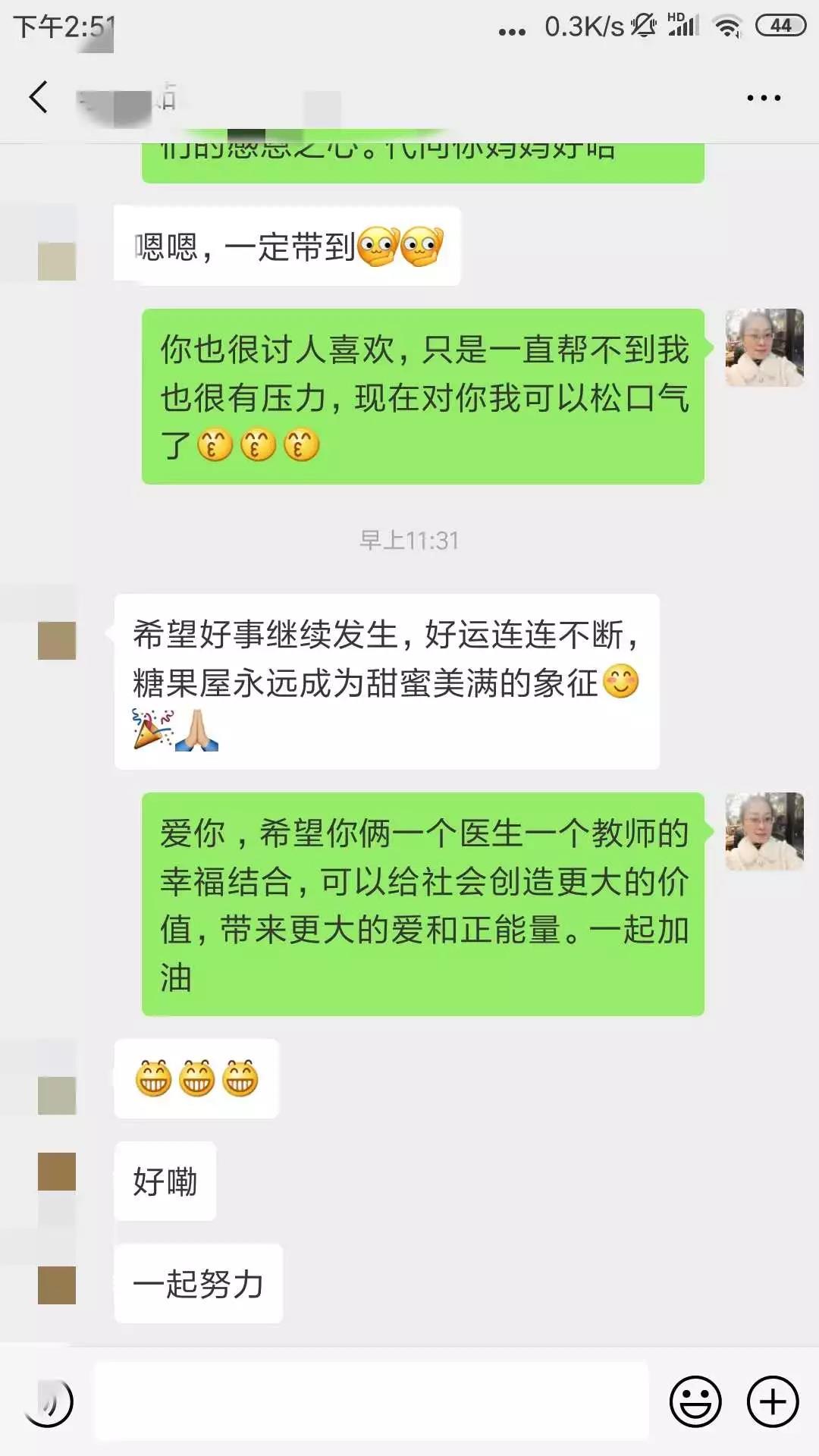This screenshot has height=1456, width=819.
Task: Open the chat info overflow menu
Action: coord(763,98)
